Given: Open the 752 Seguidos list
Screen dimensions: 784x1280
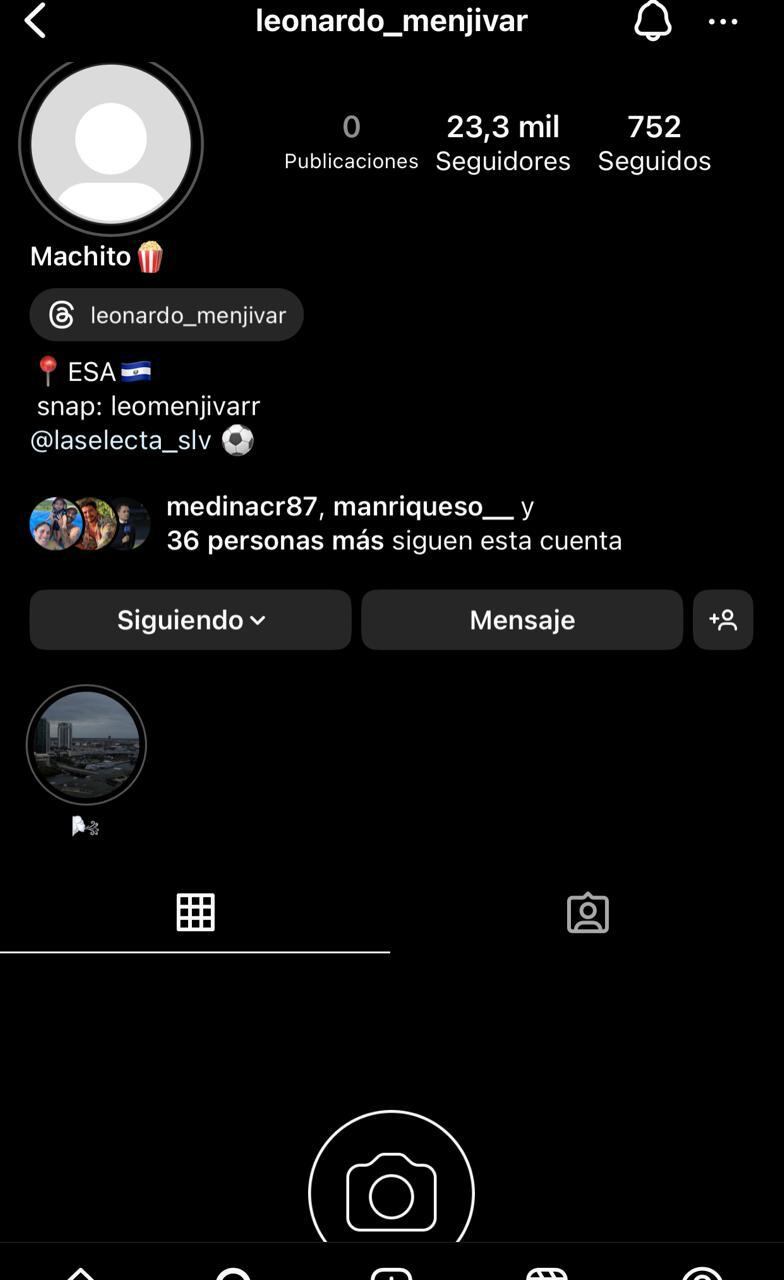Looking at the screenshot, I should tap(654, 143).
